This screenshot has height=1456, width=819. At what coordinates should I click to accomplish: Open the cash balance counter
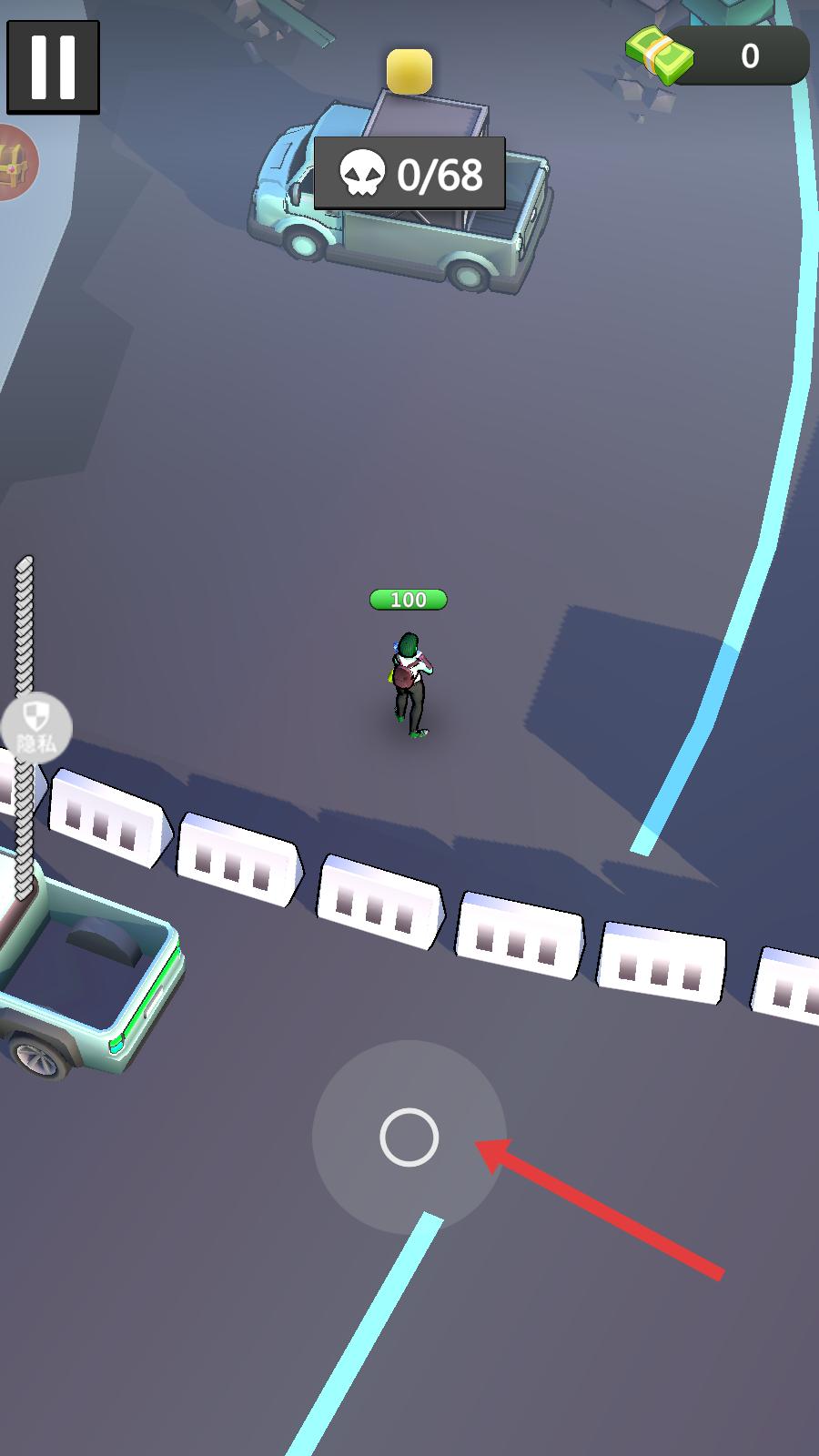[719, 56]
